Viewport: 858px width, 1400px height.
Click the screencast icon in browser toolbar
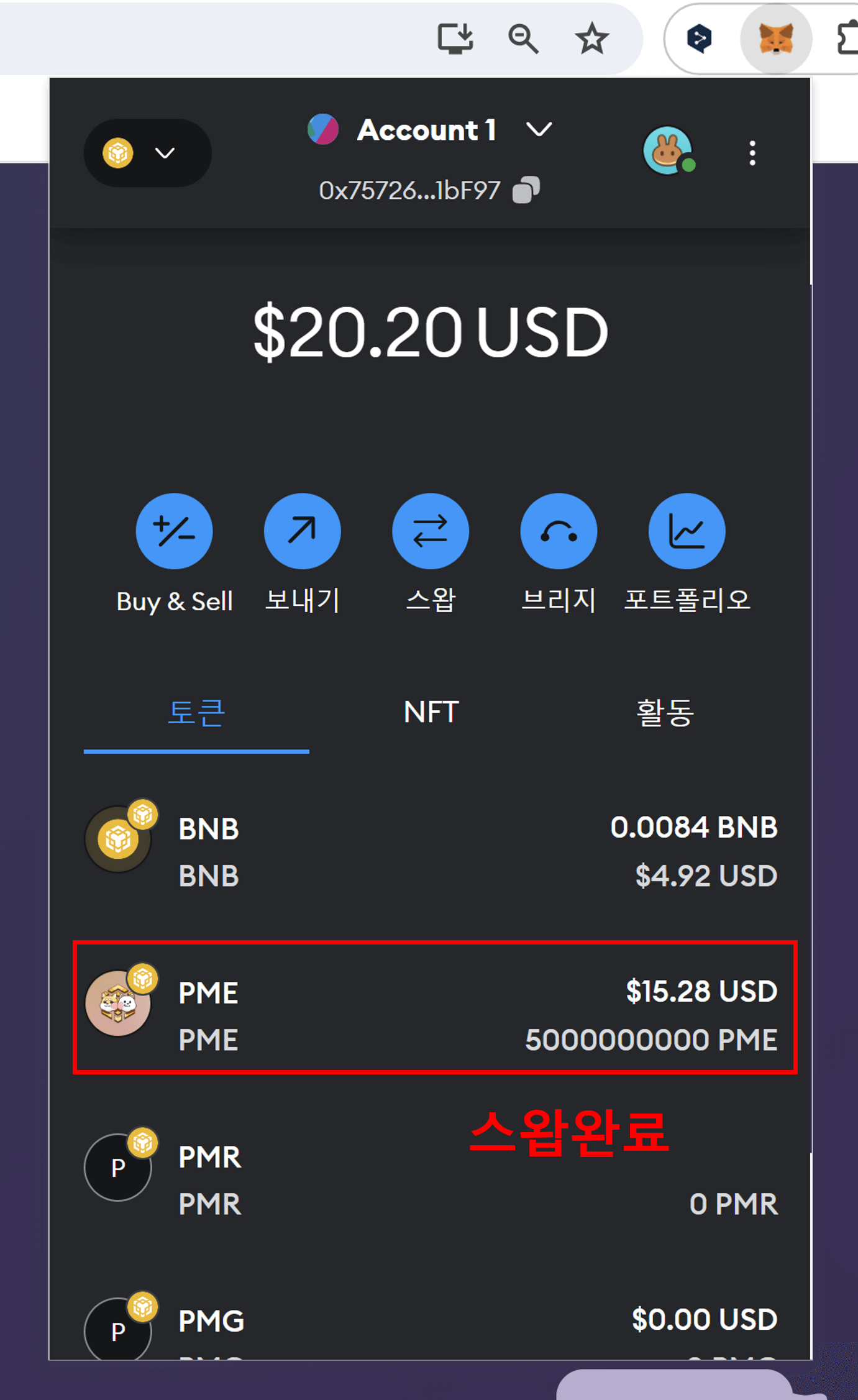pos(455,39)
